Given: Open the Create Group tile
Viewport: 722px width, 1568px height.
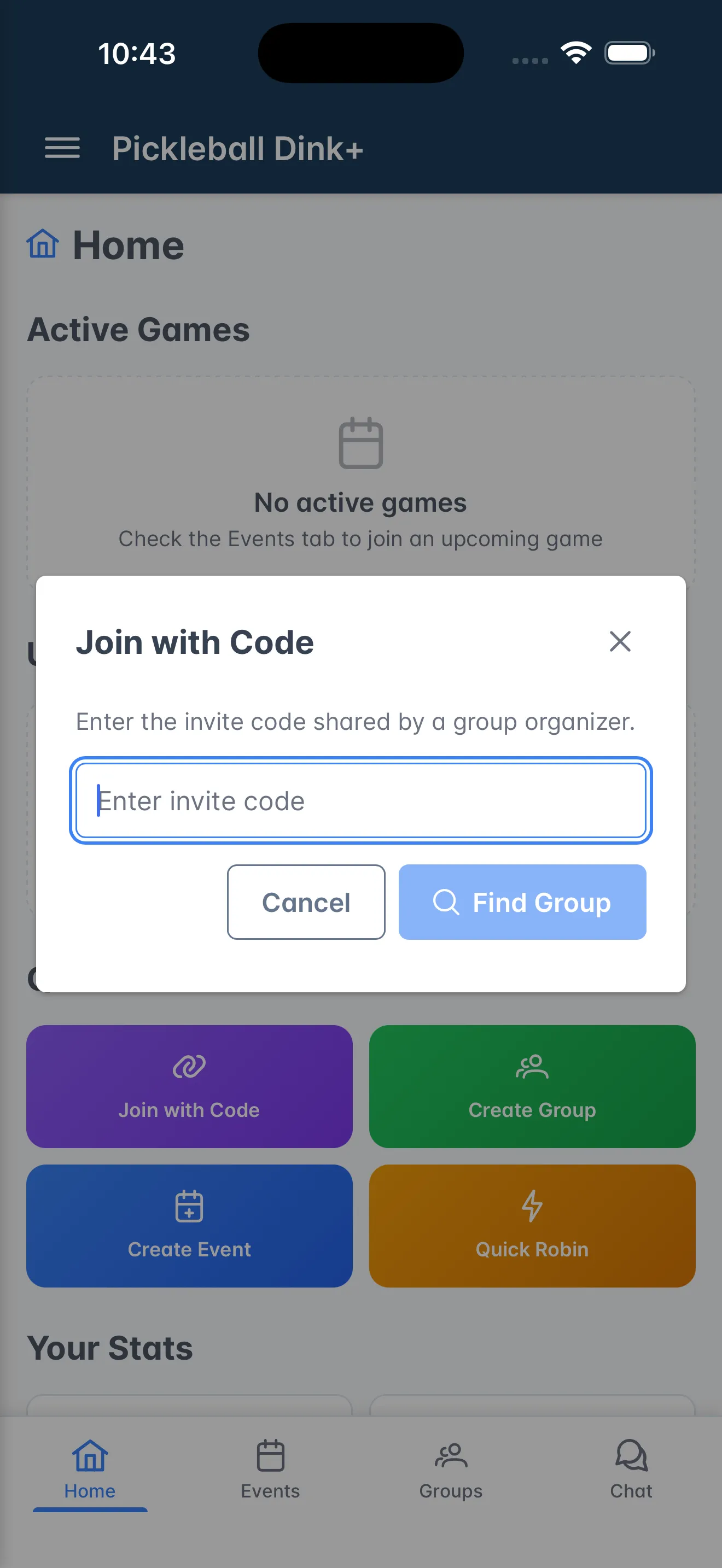Looking at the screenshot, I should 532,1086.
